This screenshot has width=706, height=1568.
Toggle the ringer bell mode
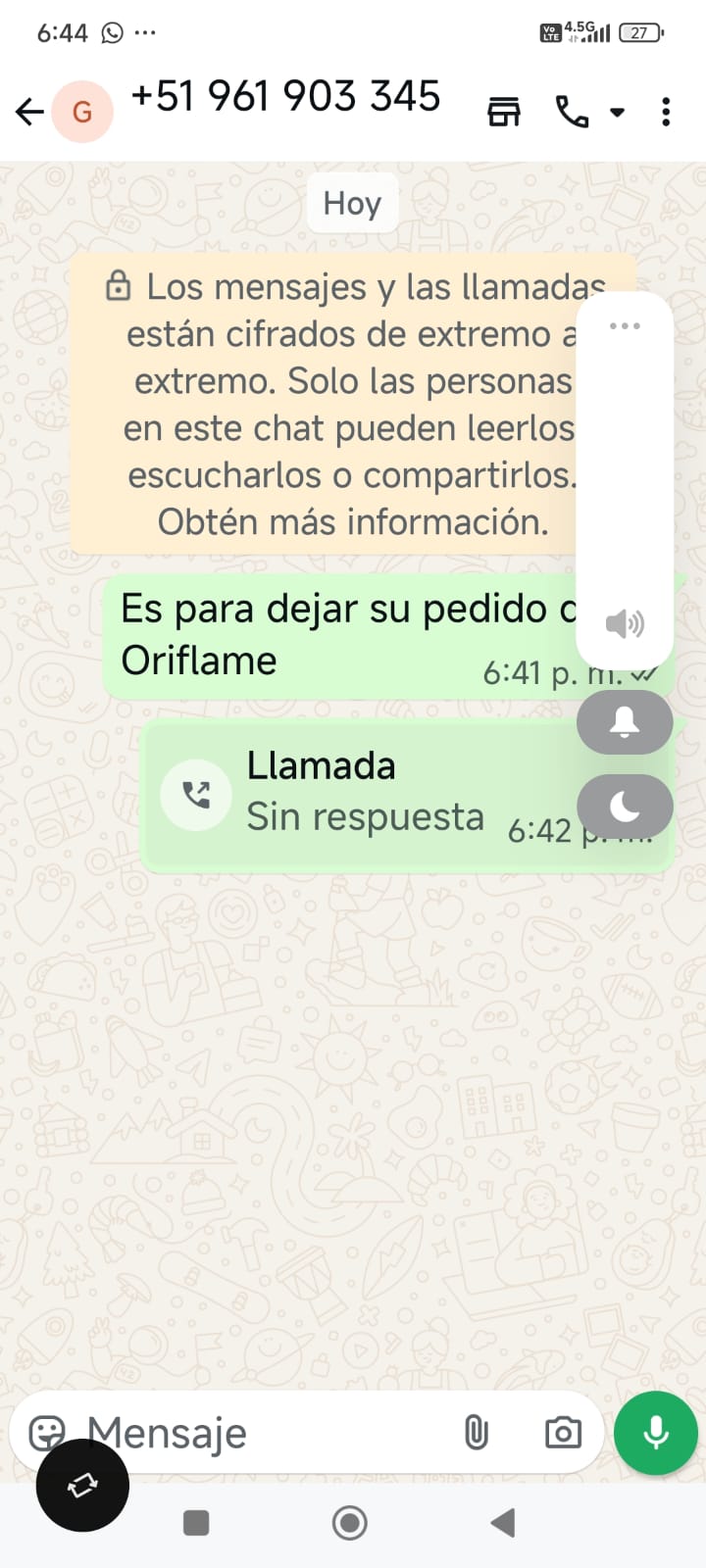[x=625, y=722]
